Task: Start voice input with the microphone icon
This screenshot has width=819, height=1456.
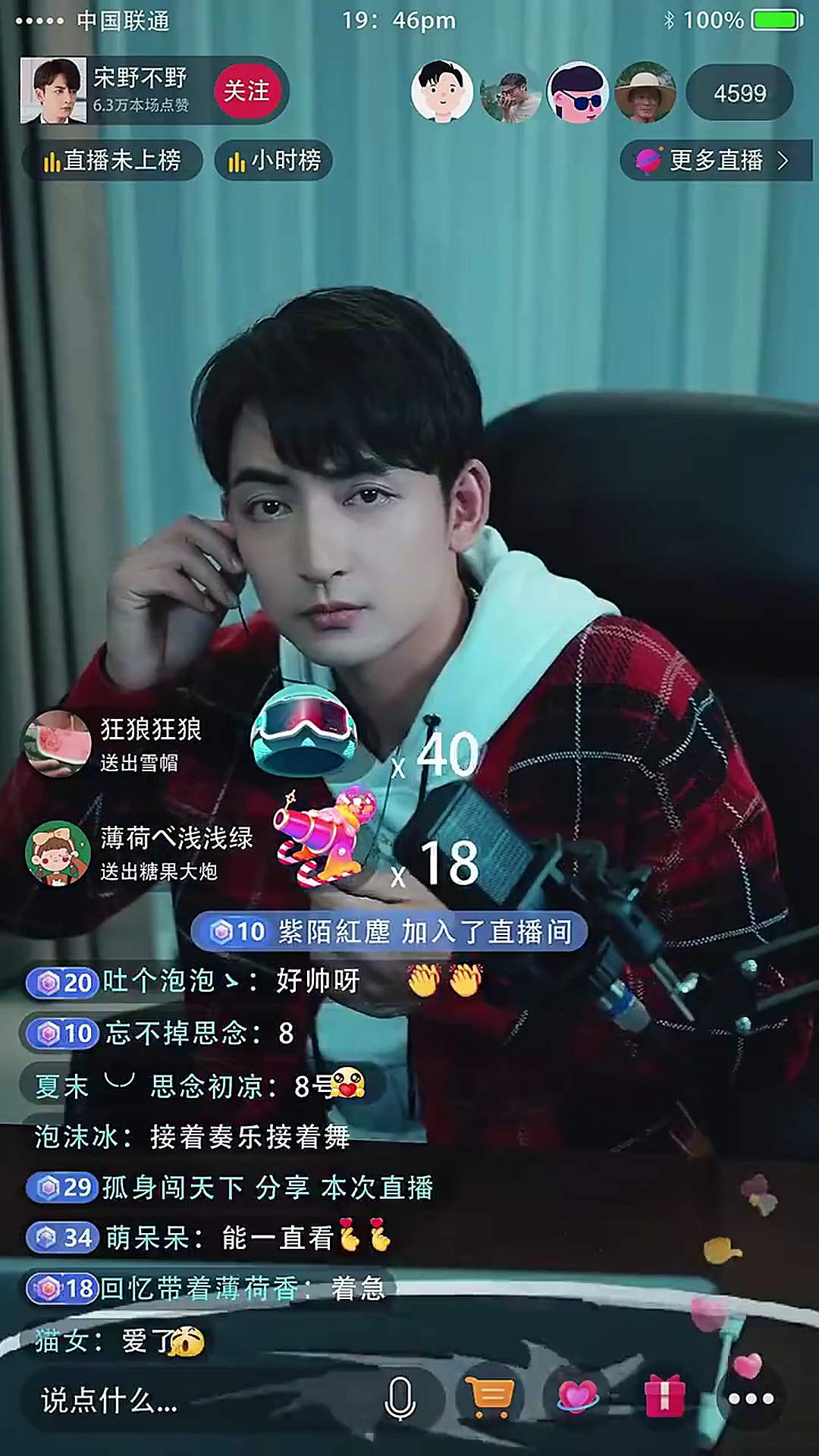Action: click(x=400, y=1398)
